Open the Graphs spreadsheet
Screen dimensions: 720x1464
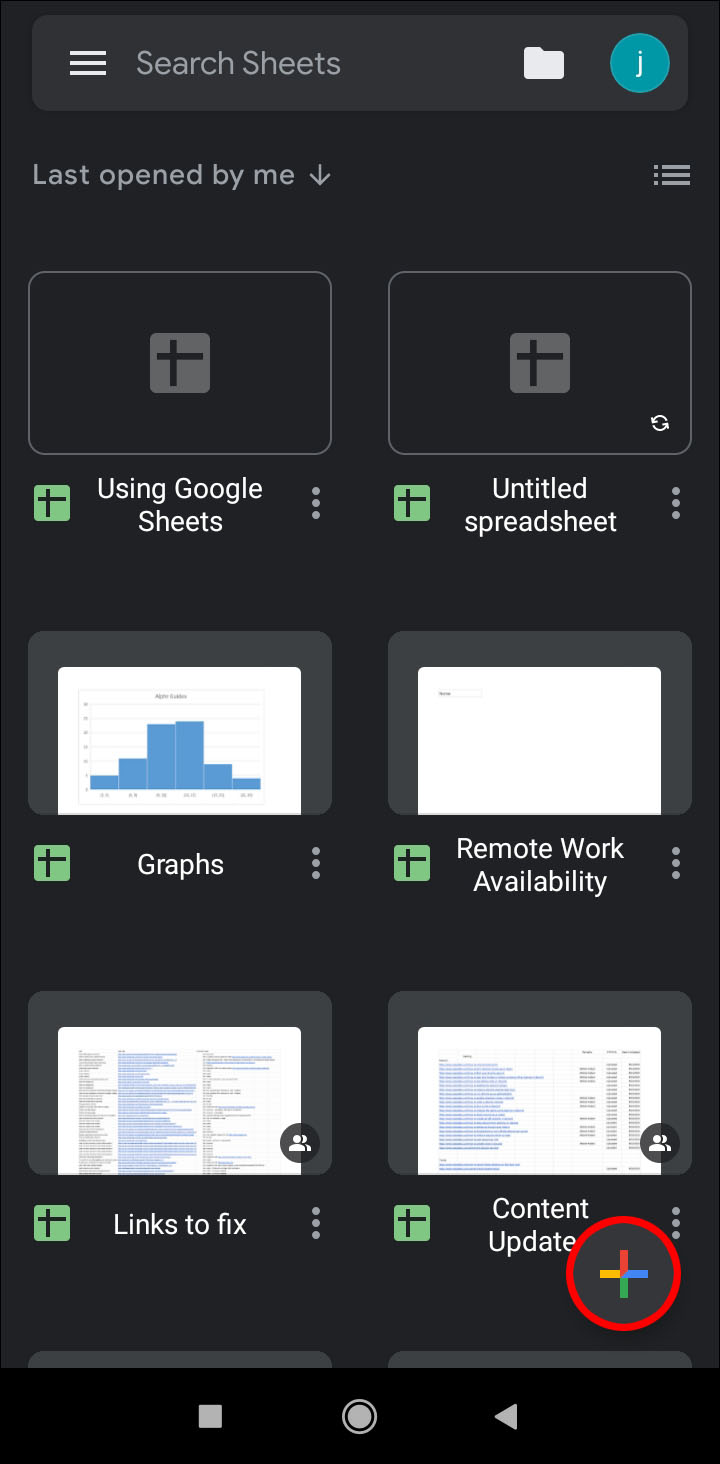pos(180,740)
